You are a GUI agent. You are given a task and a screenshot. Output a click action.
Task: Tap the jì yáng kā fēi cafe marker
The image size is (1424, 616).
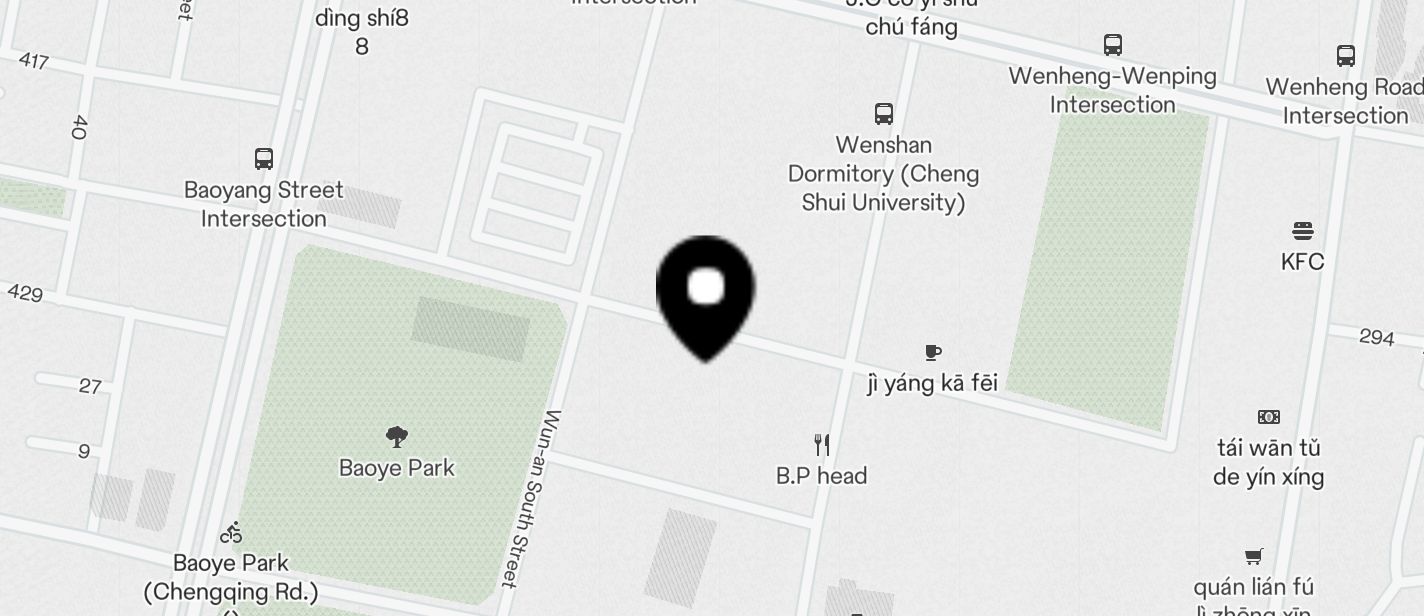pos(933,352)
